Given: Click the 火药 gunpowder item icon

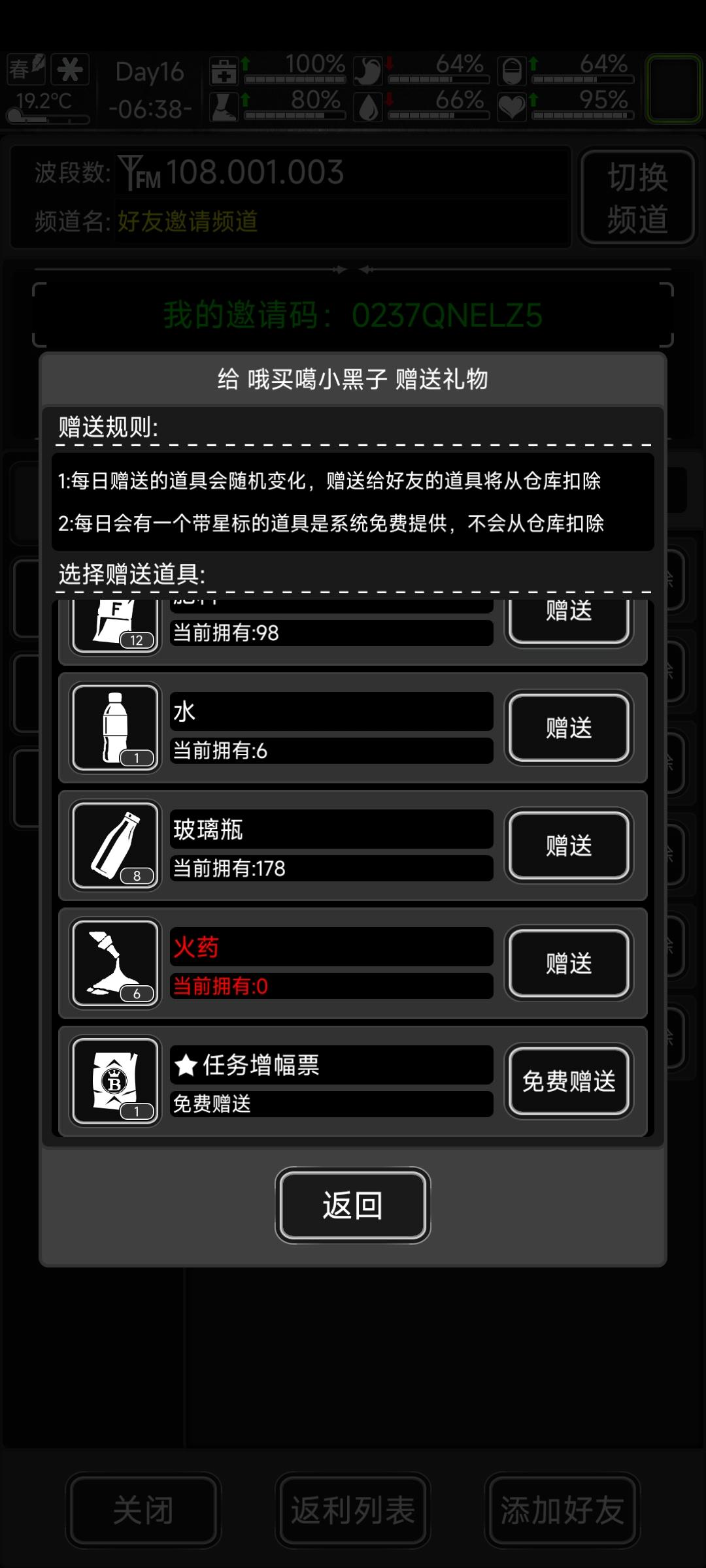Looking at the screenshot, I should (114, 962).
